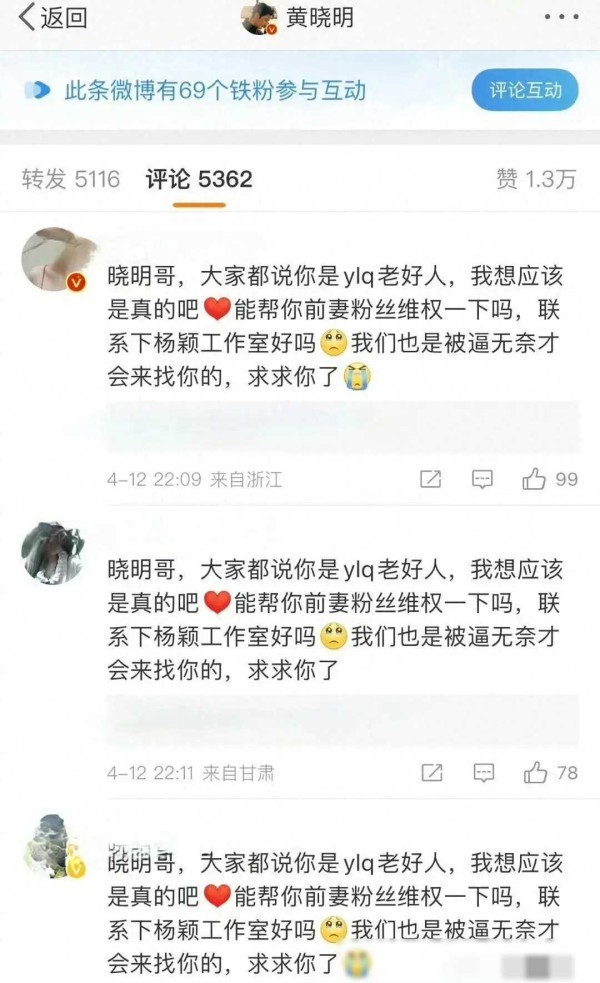The width and height of the screenshot is (600, 983).
Task: Open avatar of the 甘肃 commenter
Action: click(x=53, y=553)
